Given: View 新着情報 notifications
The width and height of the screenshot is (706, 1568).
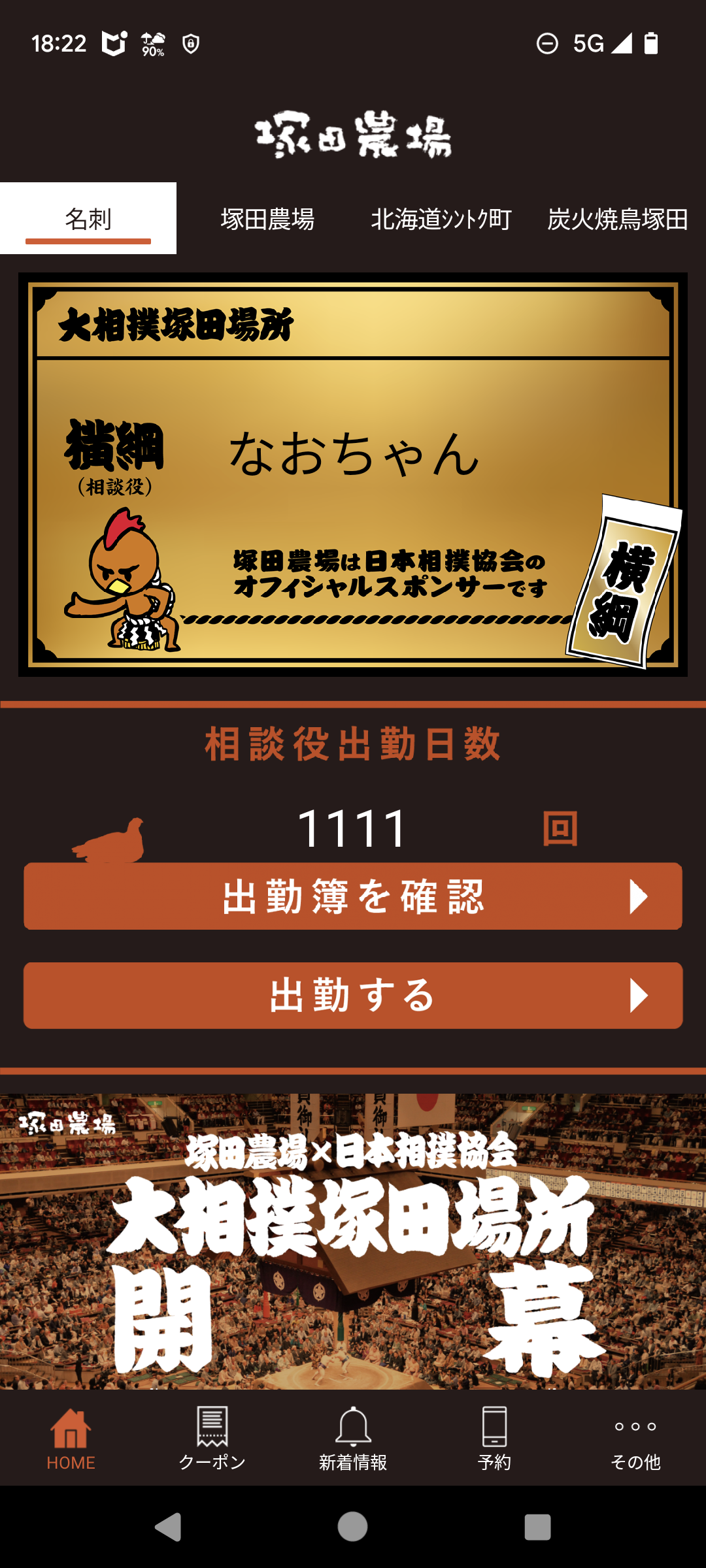Looking at the screenshot, I should 353,1439.
